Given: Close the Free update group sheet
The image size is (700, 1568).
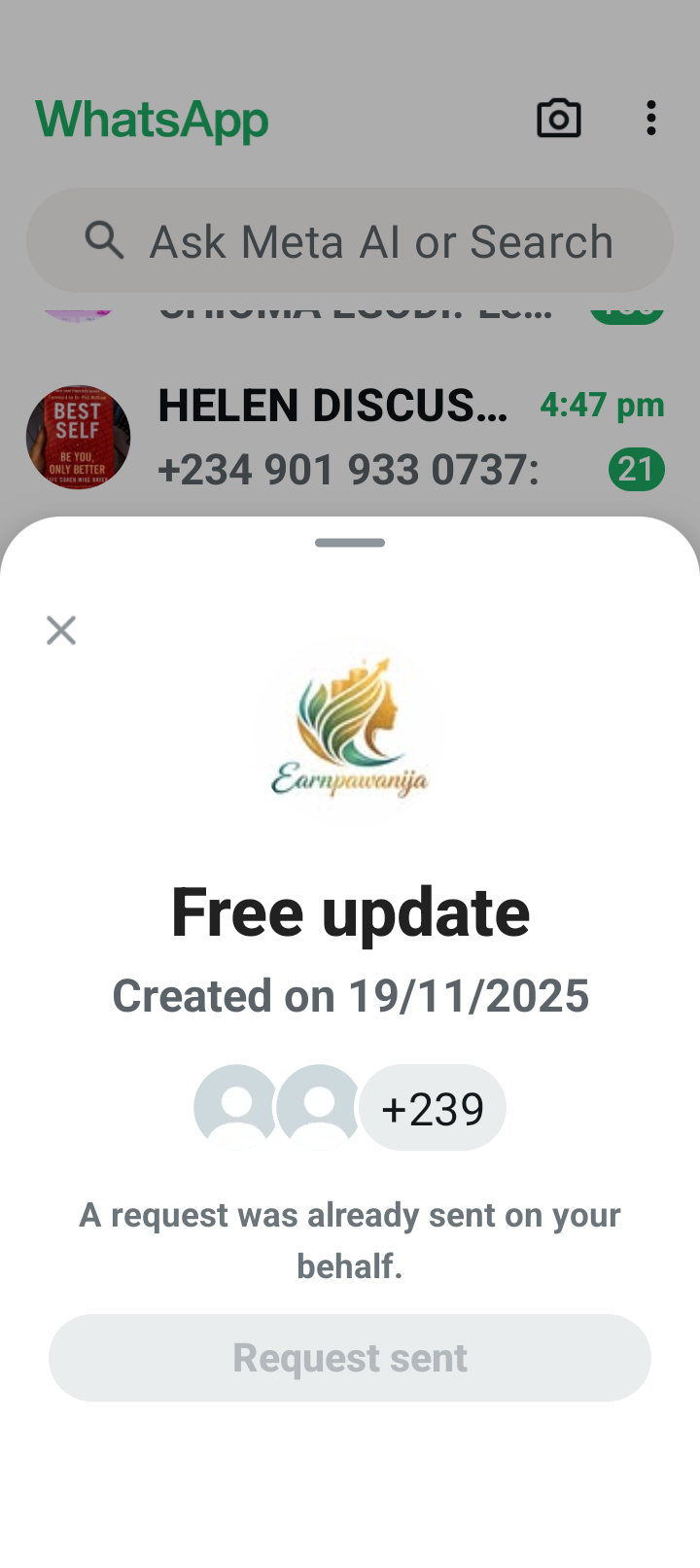Looking at the screenshot, I should [61, 630].
